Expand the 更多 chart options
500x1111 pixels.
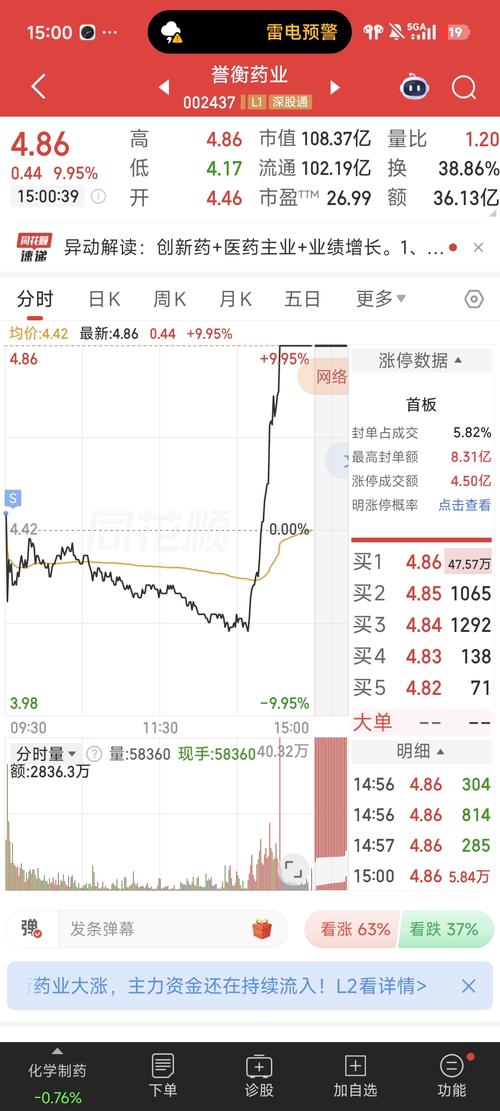coord(381,299)
